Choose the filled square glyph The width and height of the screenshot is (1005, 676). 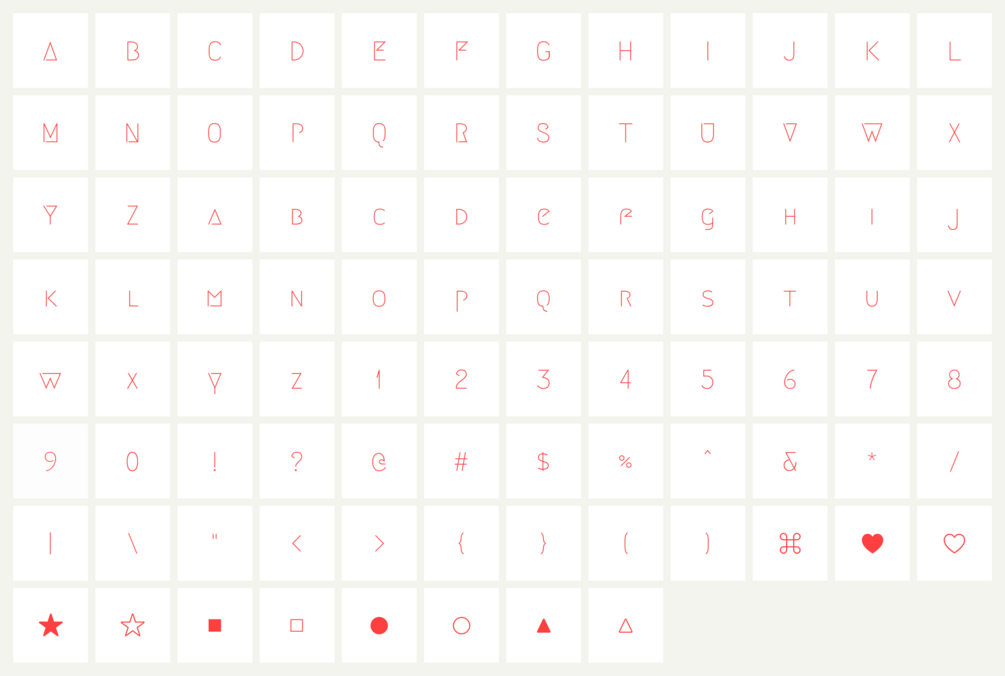pyautogui.click(x=214, y=625)
